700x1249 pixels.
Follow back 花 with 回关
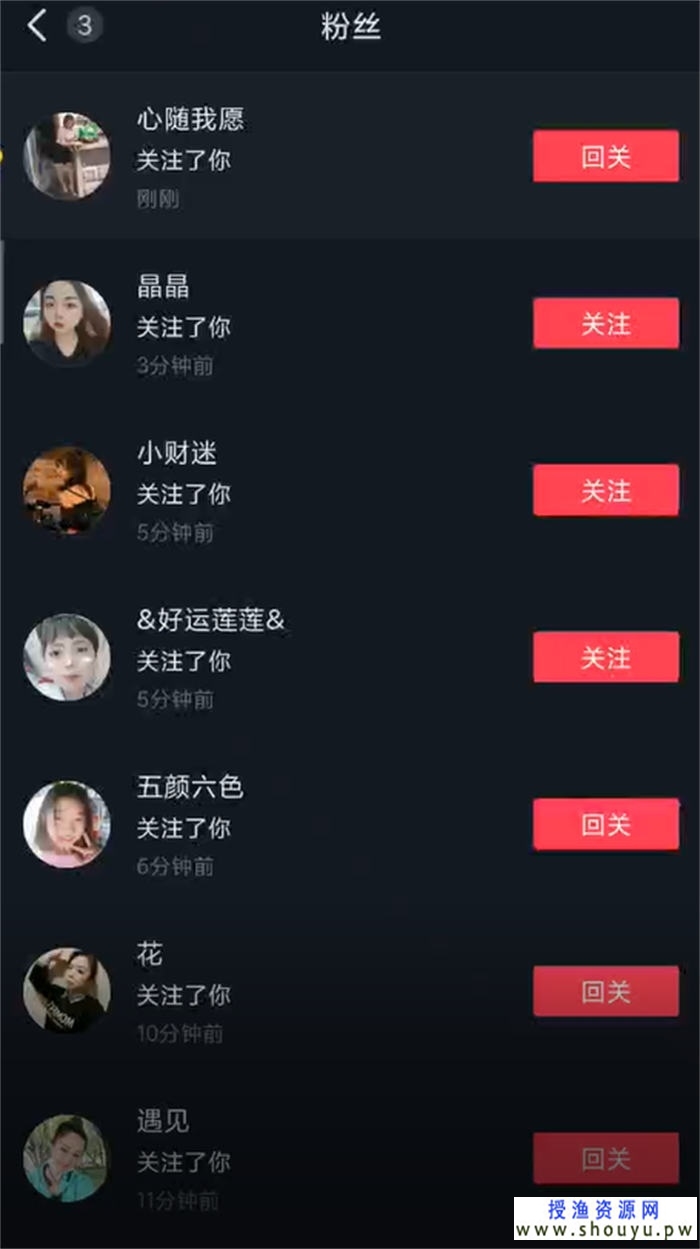point(605,992)
